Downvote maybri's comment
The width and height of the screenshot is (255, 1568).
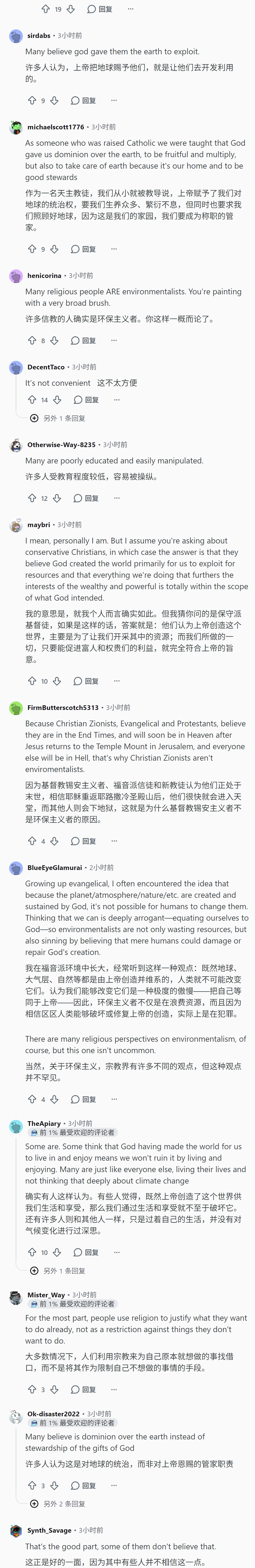pyautogui.click(x=57, y=681)
